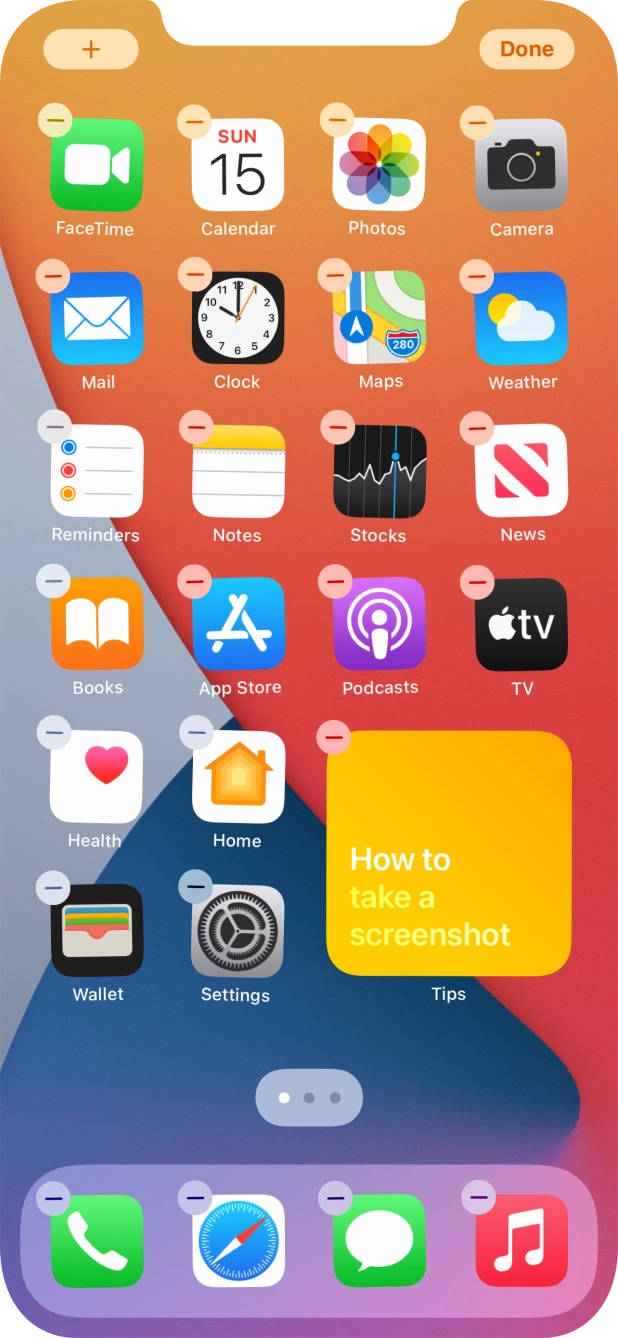Open the Photos app
618x1338 pixels.
click(x=379, y=165)
